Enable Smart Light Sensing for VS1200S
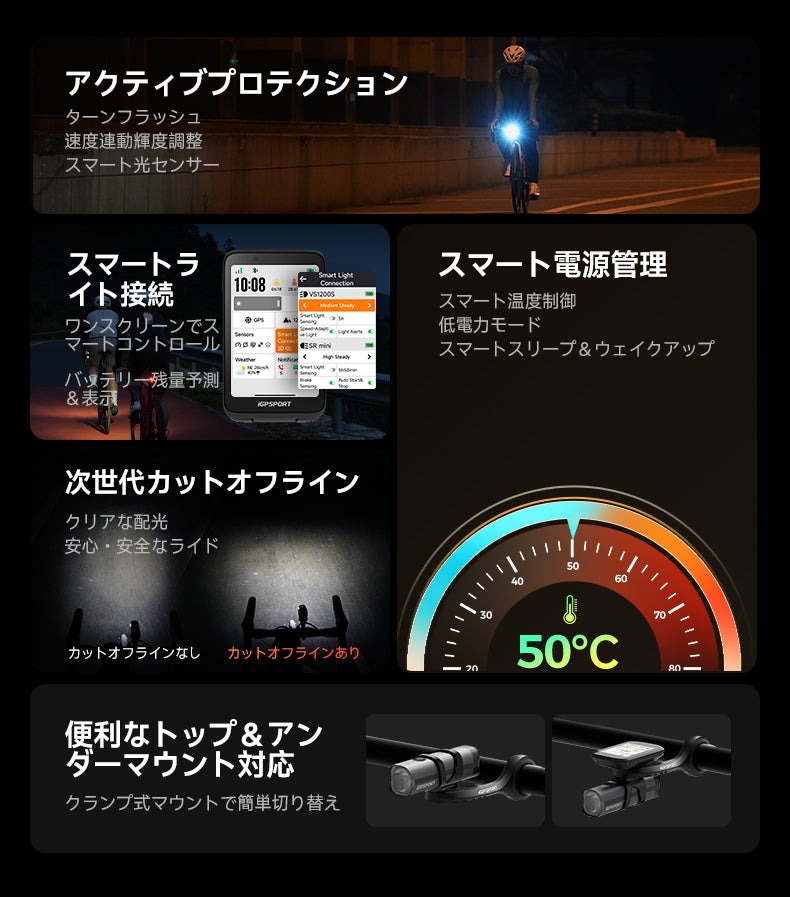 click(332, 318)
